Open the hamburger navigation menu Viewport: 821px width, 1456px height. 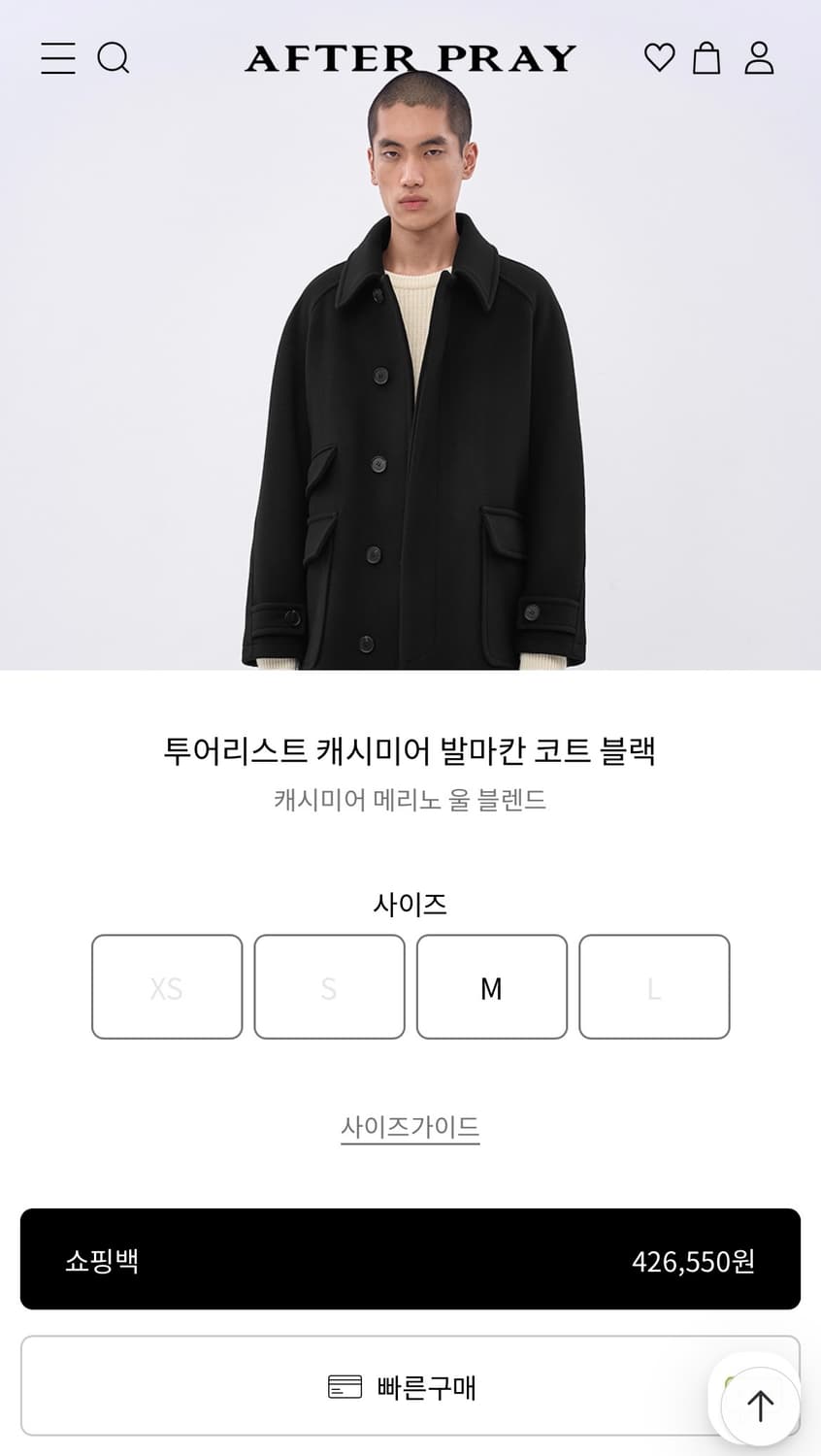[x=57, y=58]
